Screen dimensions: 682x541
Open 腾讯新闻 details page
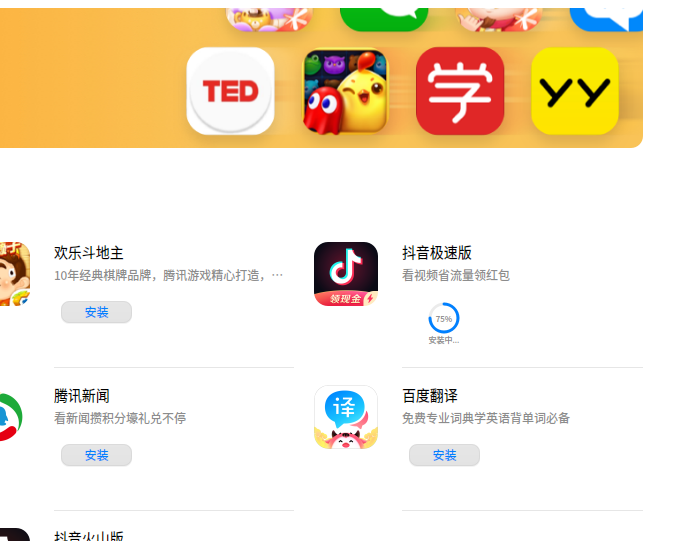click(81, 396)
